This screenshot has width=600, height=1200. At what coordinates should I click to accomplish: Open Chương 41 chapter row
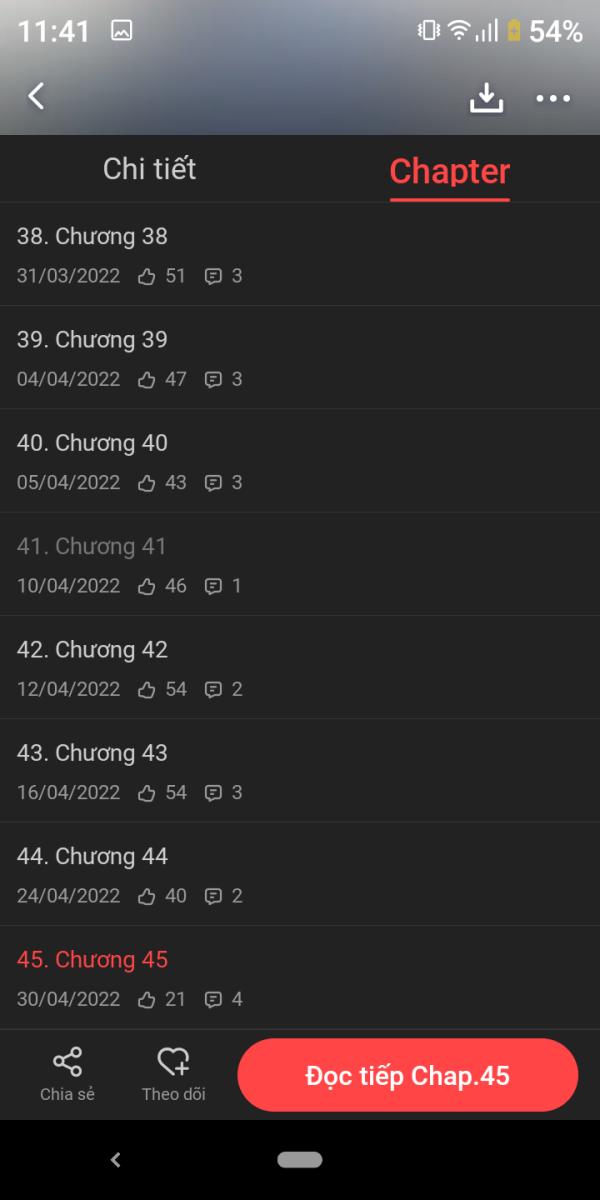(300, 564)
